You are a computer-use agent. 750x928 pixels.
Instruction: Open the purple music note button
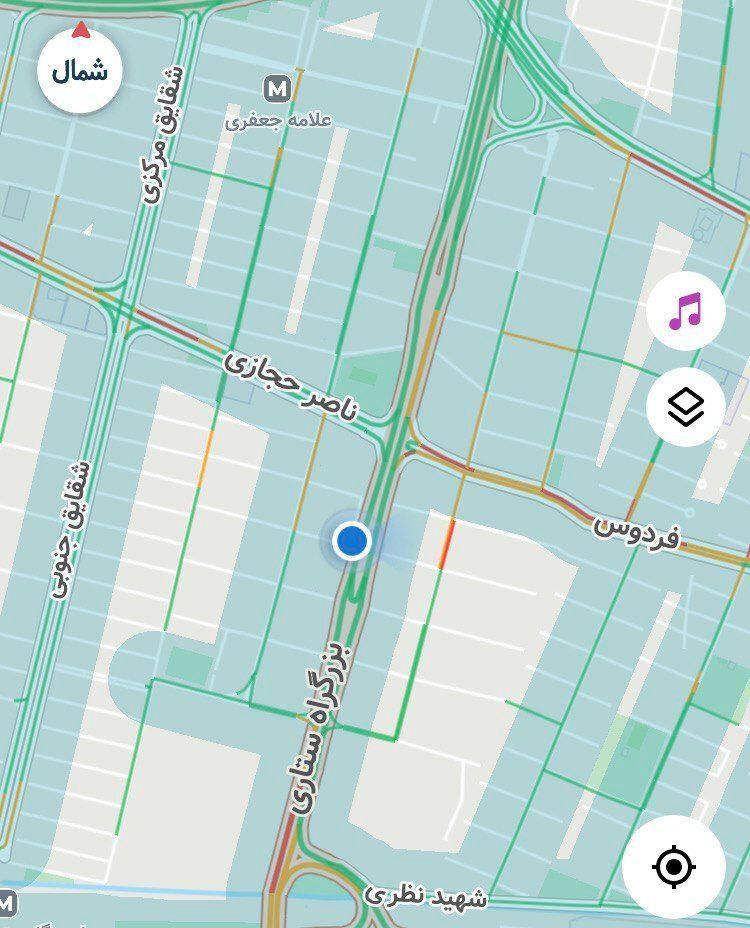coord(685,311)
